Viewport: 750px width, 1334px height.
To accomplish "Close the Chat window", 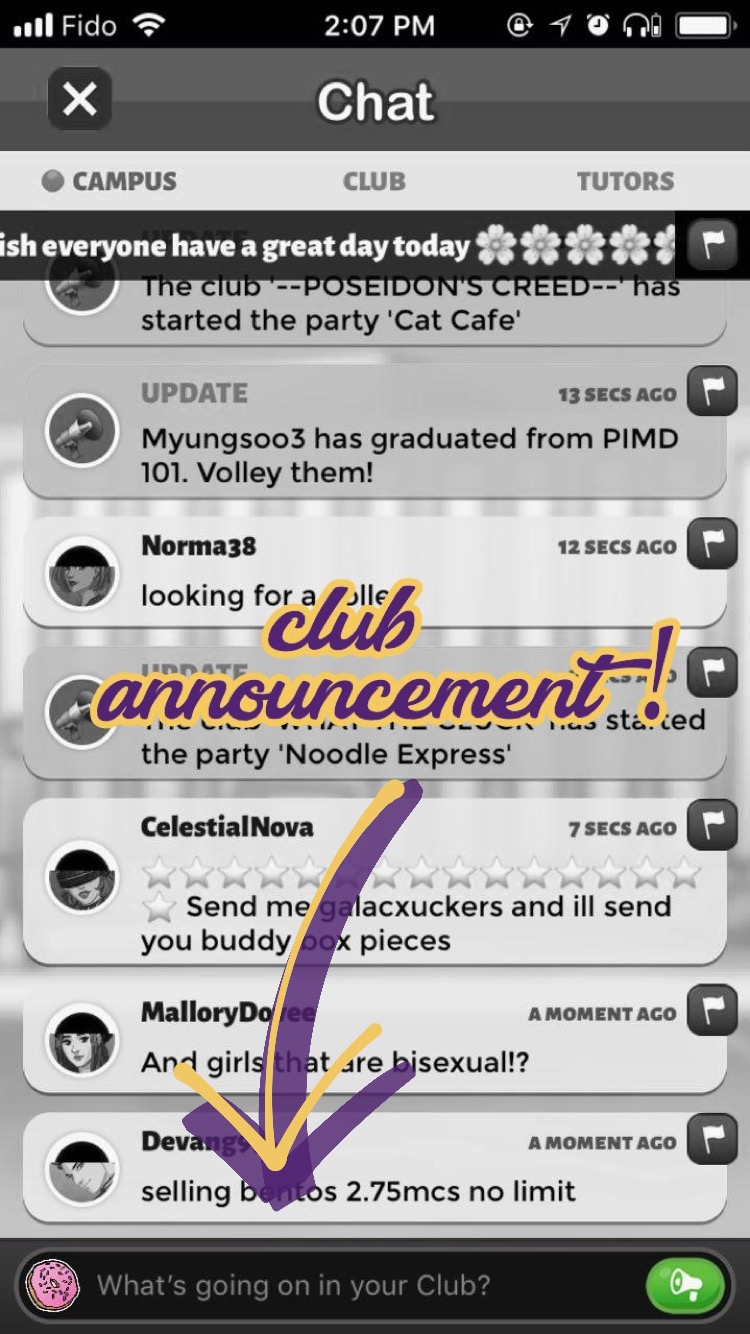I will pos(79,100).
